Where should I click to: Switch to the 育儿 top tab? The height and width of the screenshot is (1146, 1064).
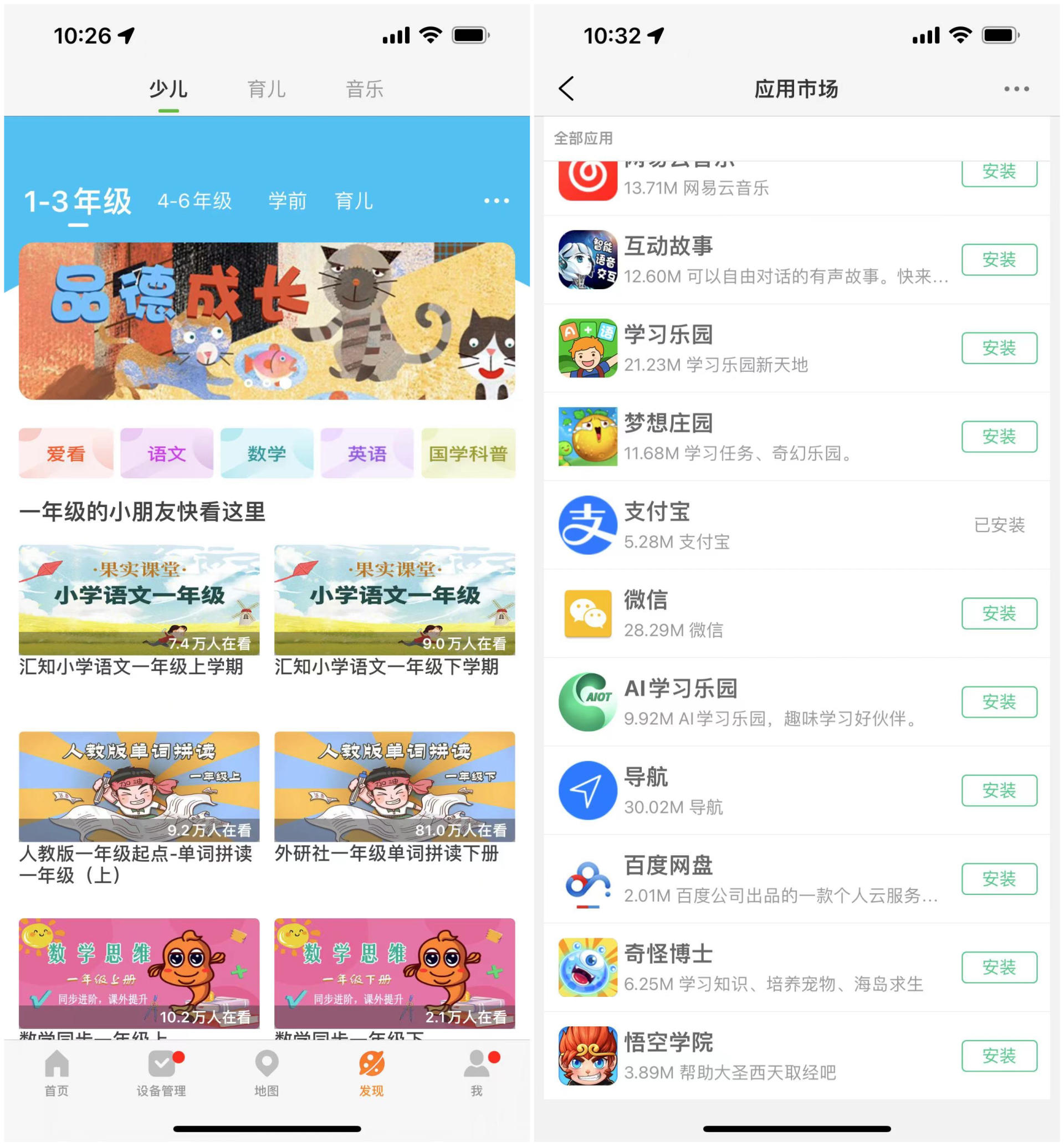(267, 89)
